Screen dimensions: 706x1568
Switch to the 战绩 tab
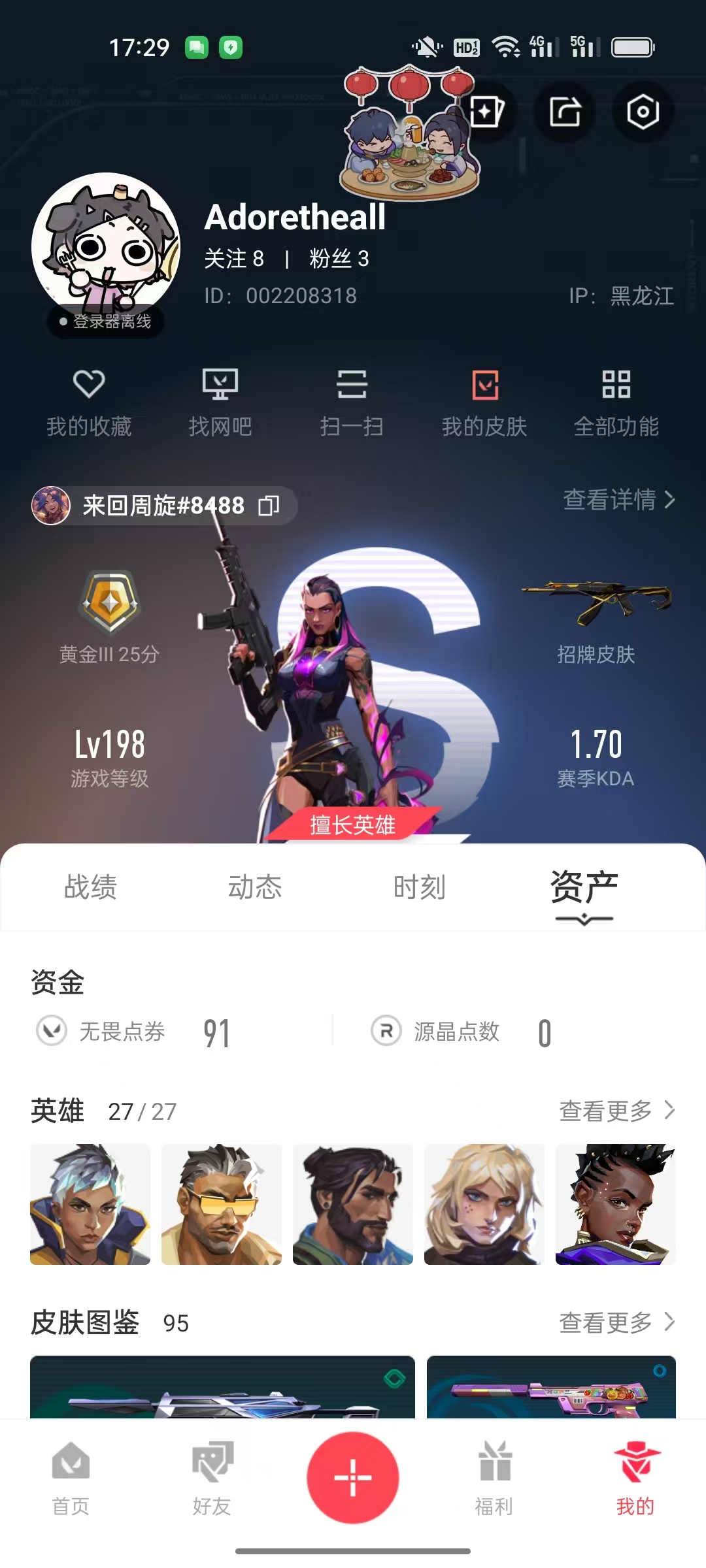91,887
